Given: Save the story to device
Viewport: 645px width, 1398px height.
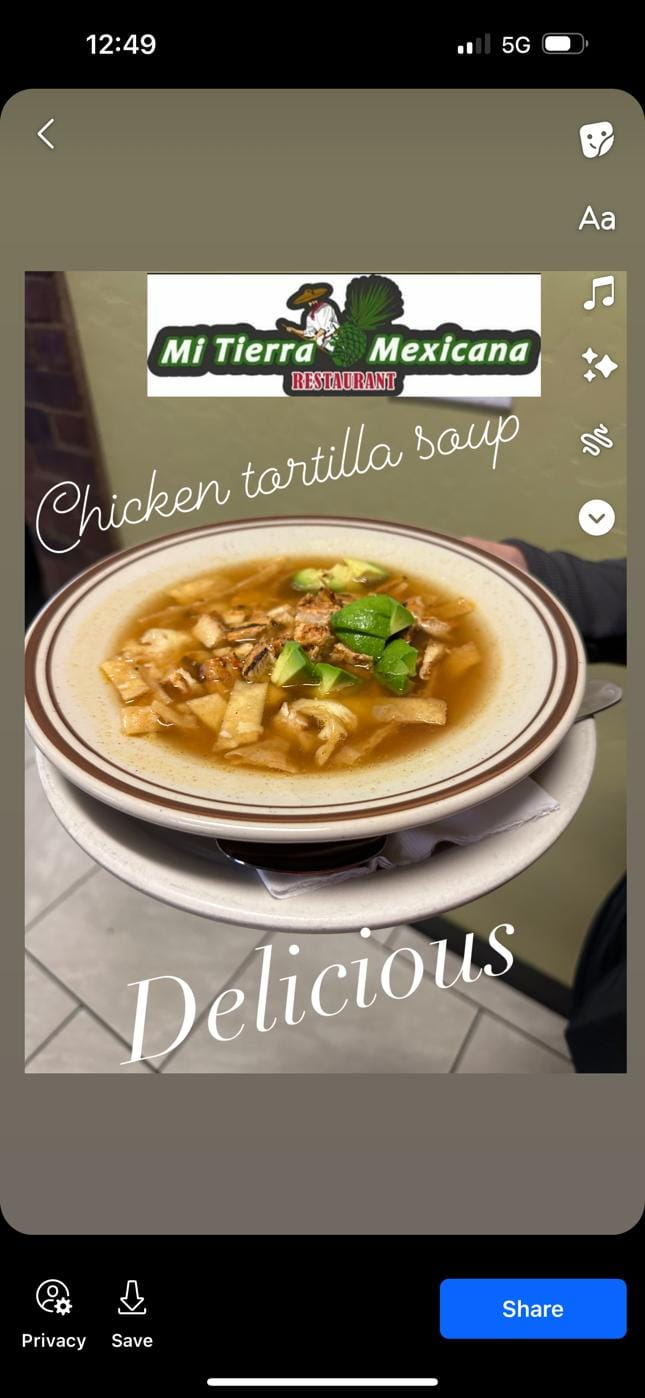Looking at the screenshot, I should pyautogui.click(x=132, y=1313).
